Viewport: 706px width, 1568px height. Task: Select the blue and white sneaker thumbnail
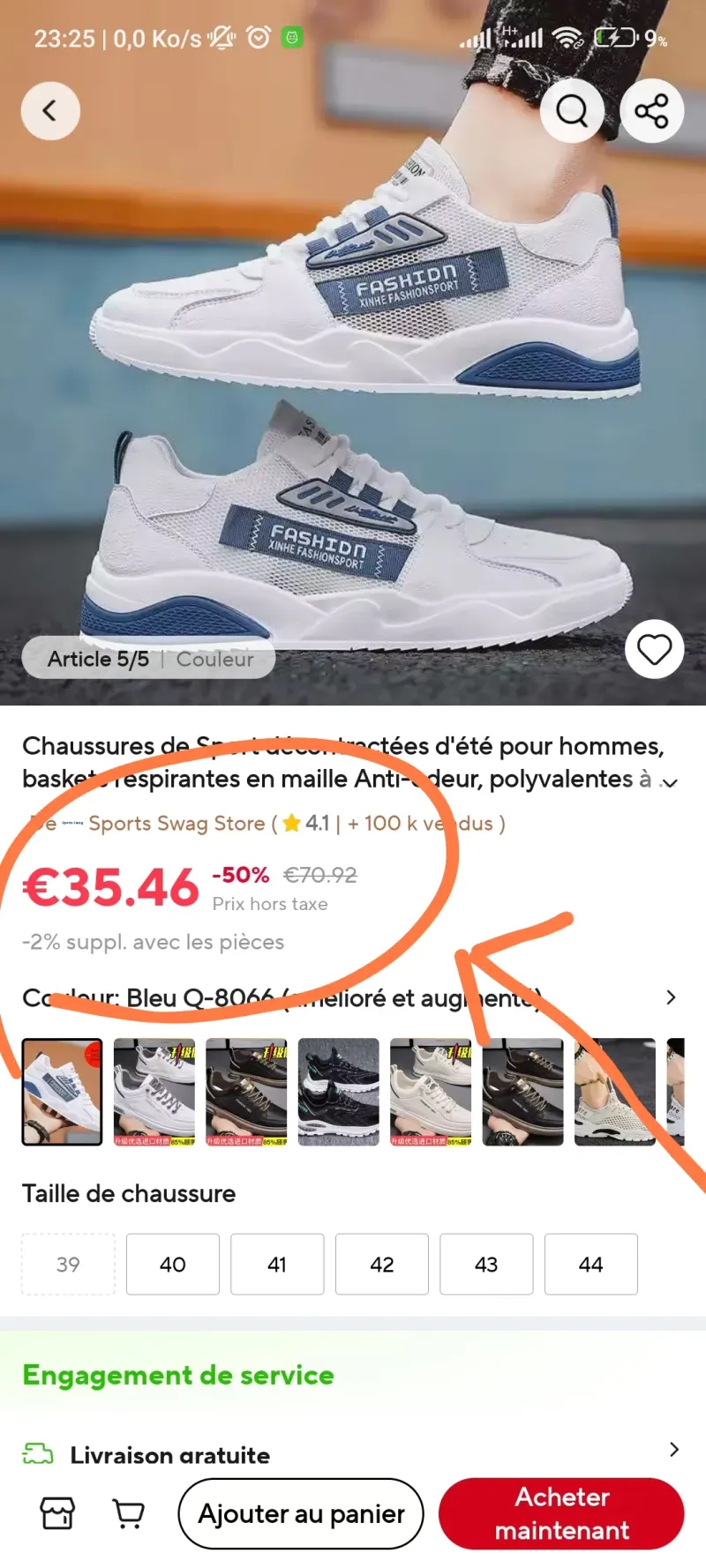62,1092
